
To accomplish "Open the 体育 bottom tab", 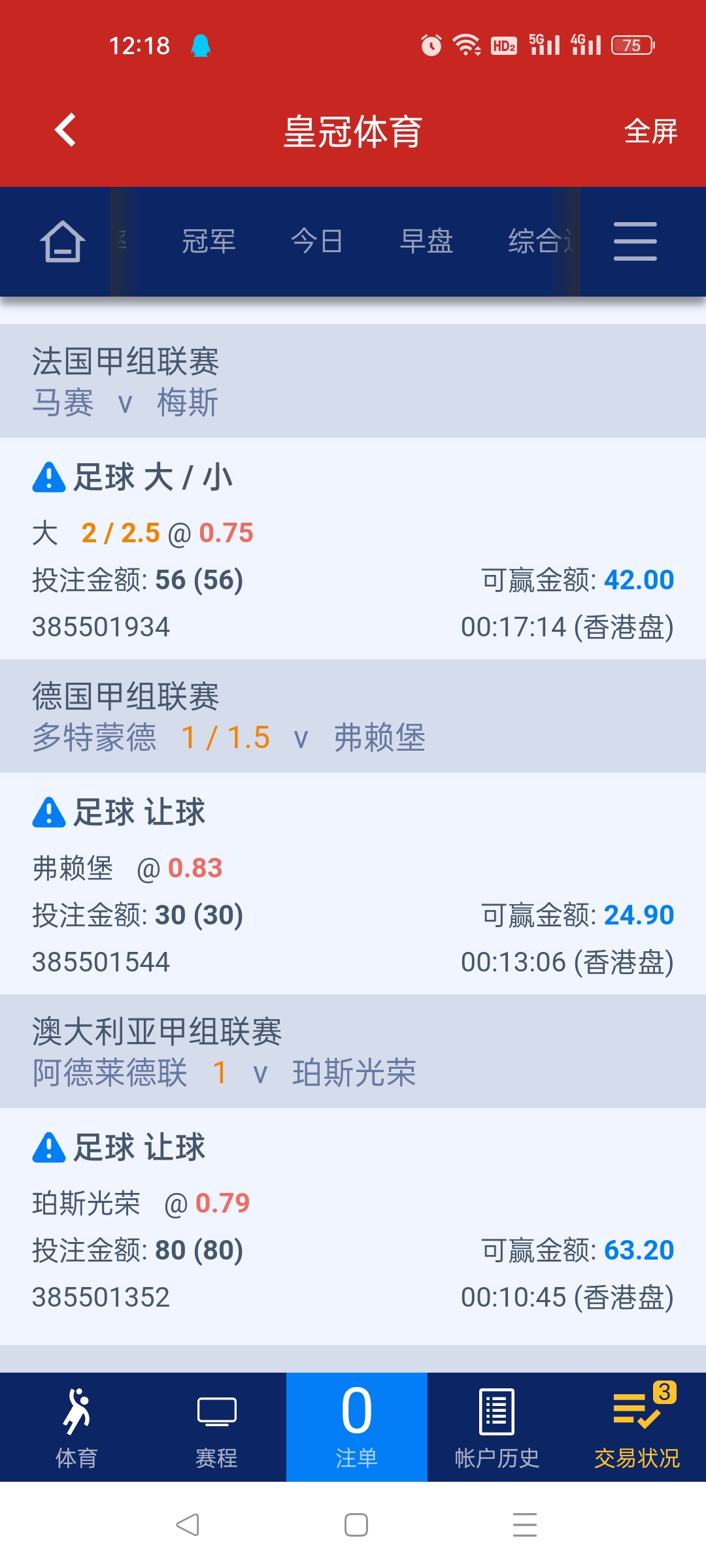I will [x=76, y=1428].
